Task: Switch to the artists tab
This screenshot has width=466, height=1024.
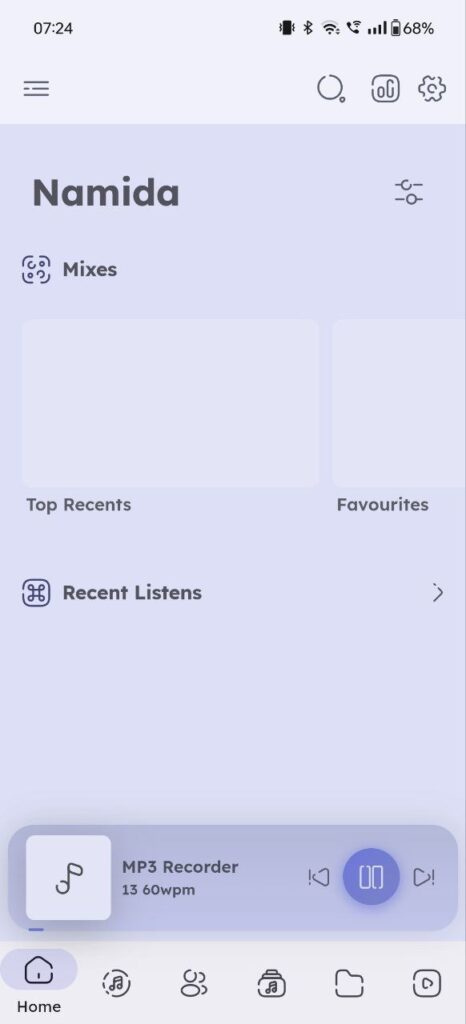Action: click(194, 983)
